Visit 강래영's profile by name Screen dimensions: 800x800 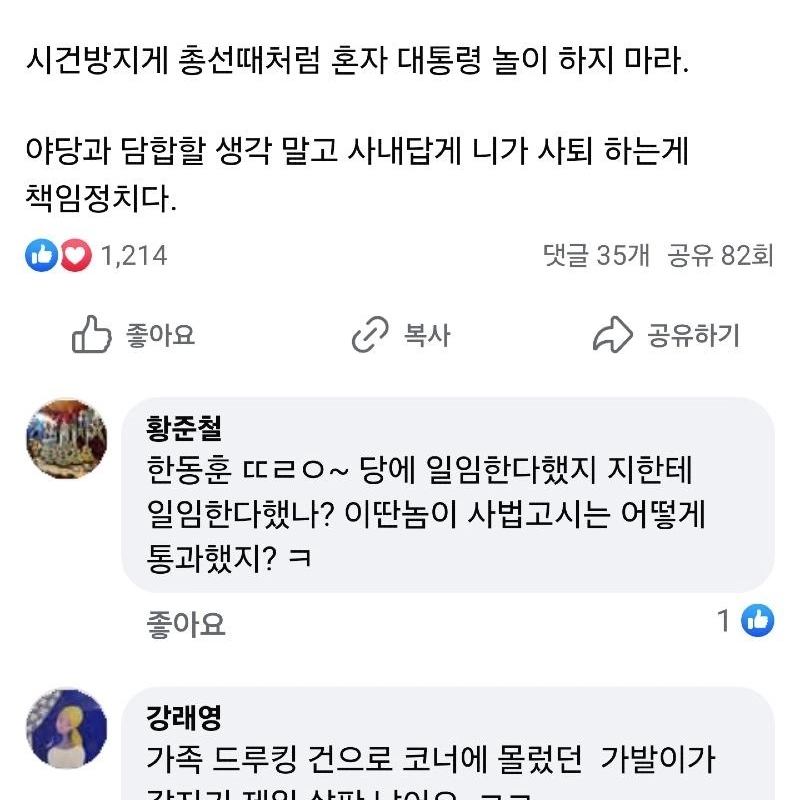pos(184,716)
